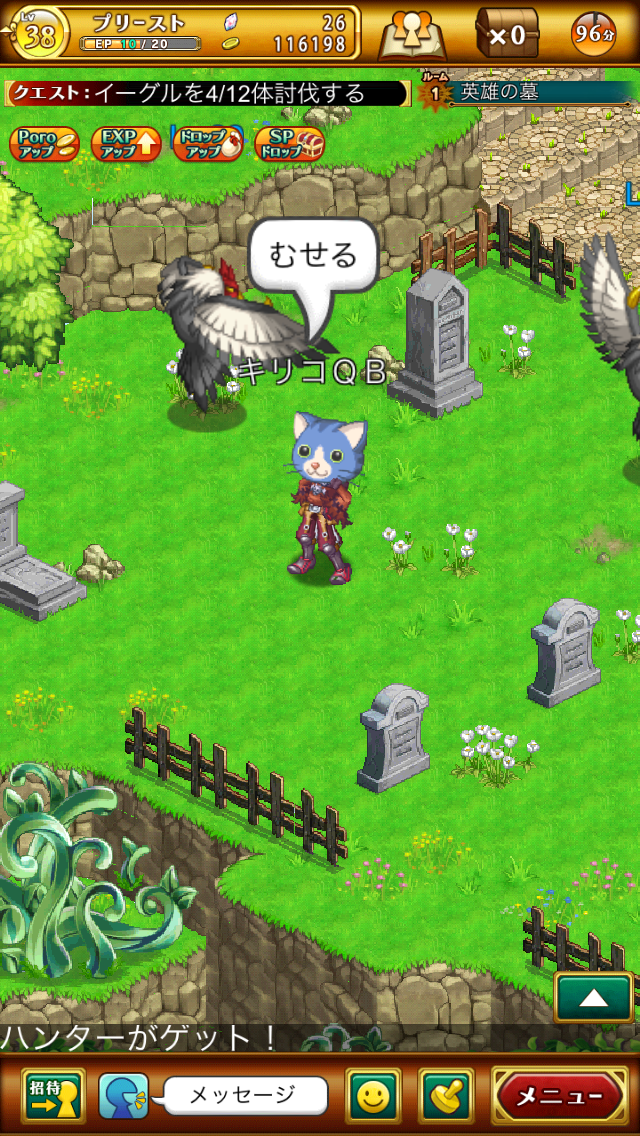
Task: View the Poro アップ boost
Action: pos(44,143)
